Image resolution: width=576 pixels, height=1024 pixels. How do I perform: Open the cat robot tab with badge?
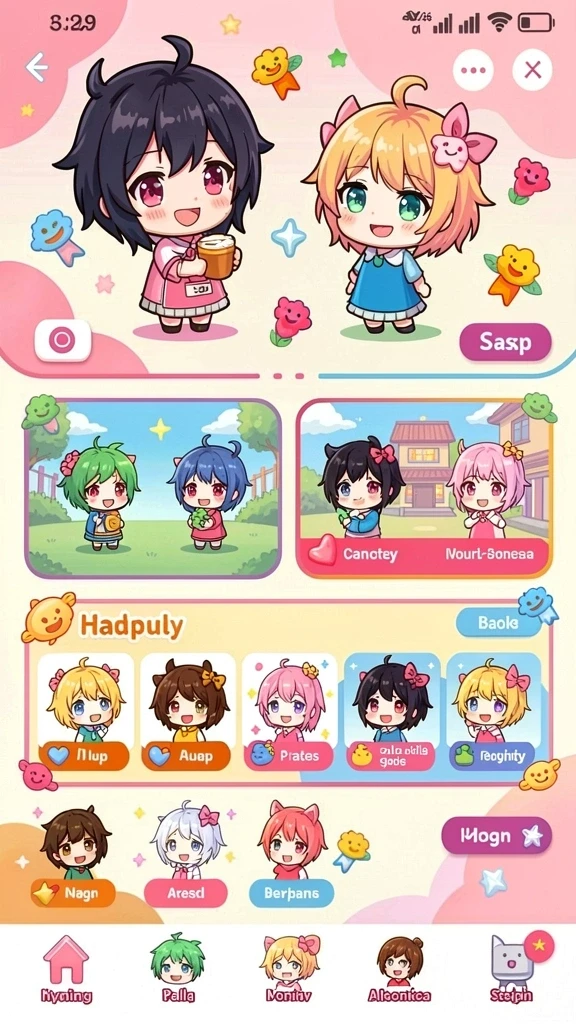click(511, 969)
